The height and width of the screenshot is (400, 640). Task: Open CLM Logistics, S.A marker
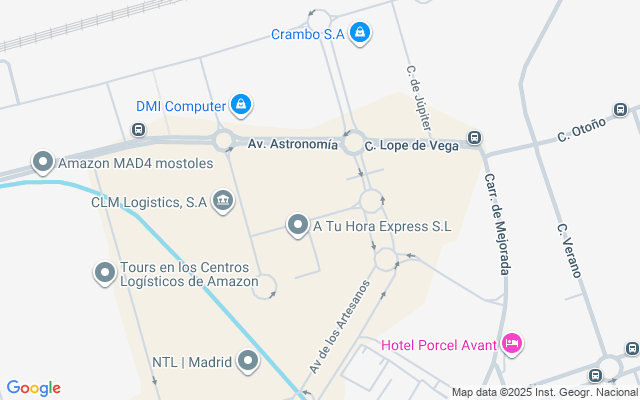click(x=223, y=201)
